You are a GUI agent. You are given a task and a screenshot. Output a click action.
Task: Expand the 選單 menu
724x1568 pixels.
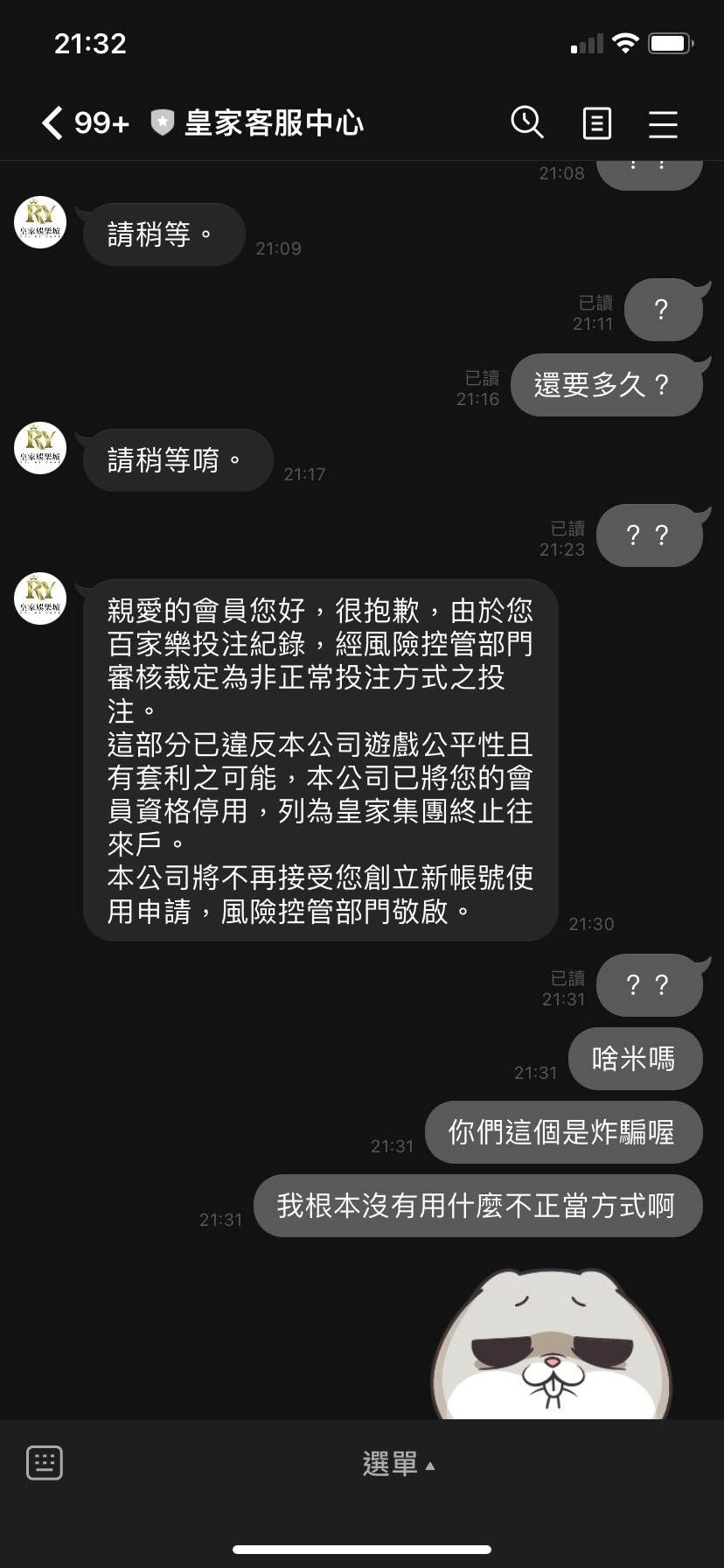(x=398, y=1463)
